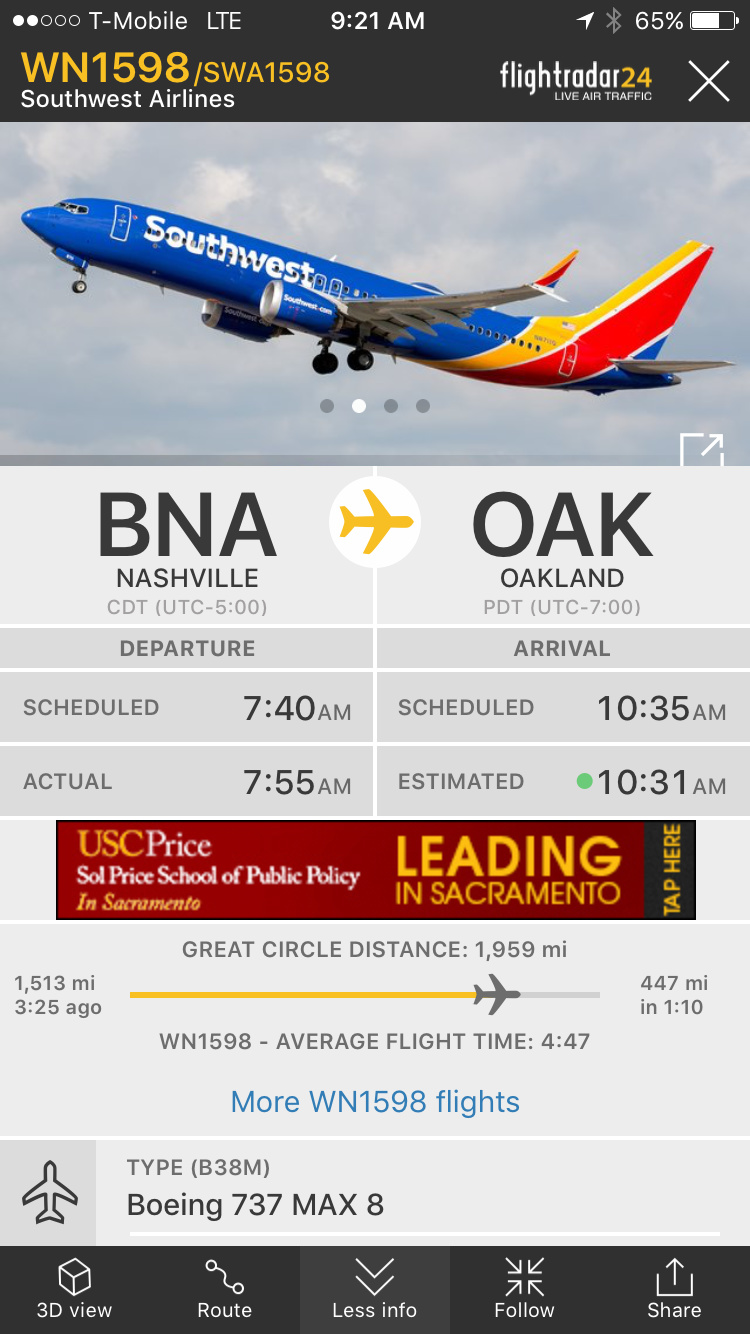Open More WN1598 flights link
This screenshot has height=1334, width=750.
375,1102
